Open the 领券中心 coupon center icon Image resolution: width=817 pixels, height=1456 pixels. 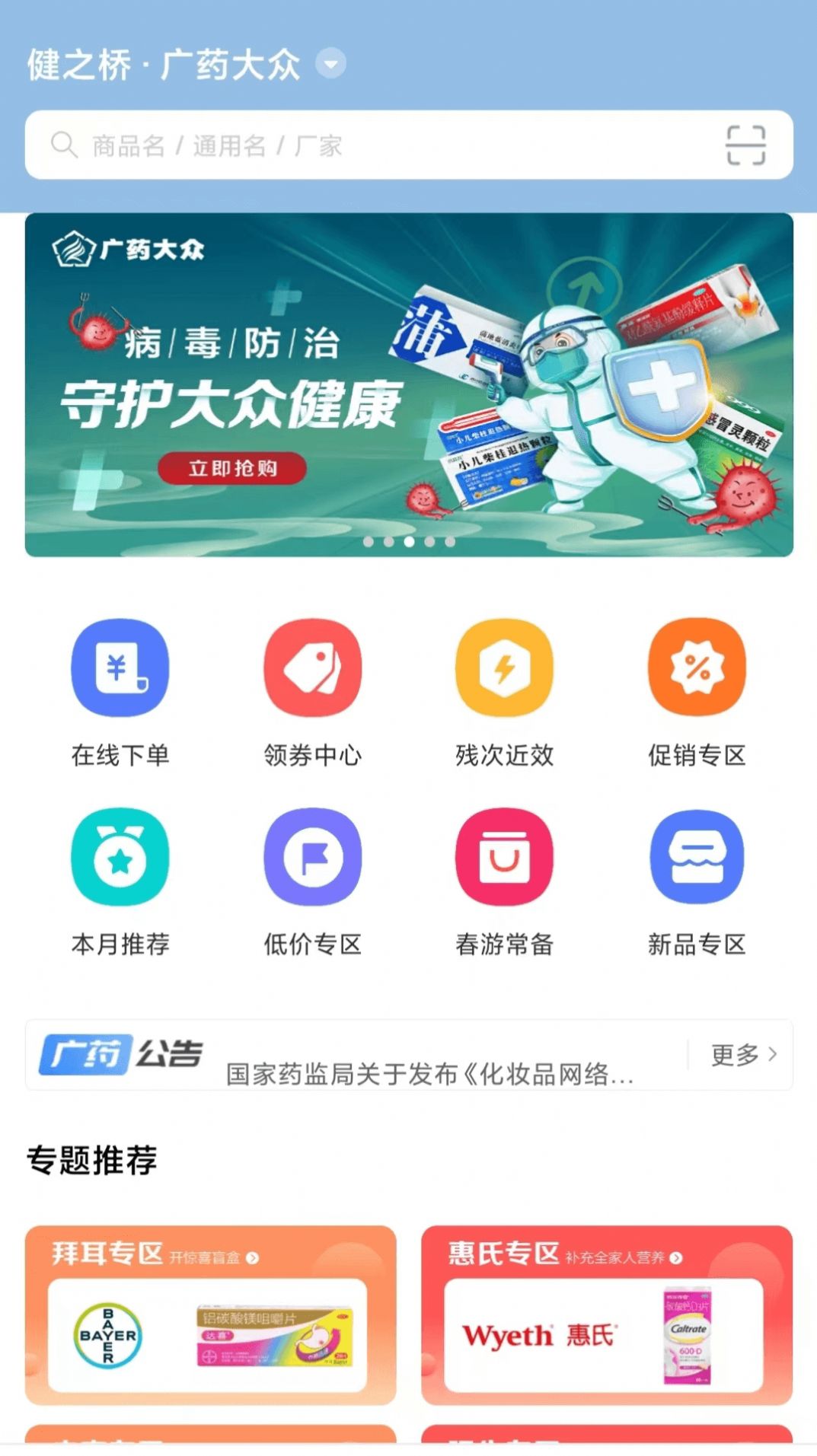pyautogui.click(x=311, y=668)
